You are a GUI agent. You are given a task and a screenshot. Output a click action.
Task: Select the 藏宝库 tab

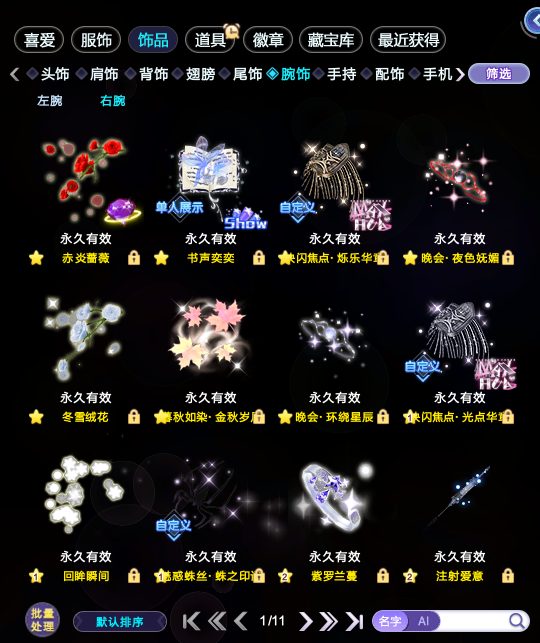tap(331, 40)
